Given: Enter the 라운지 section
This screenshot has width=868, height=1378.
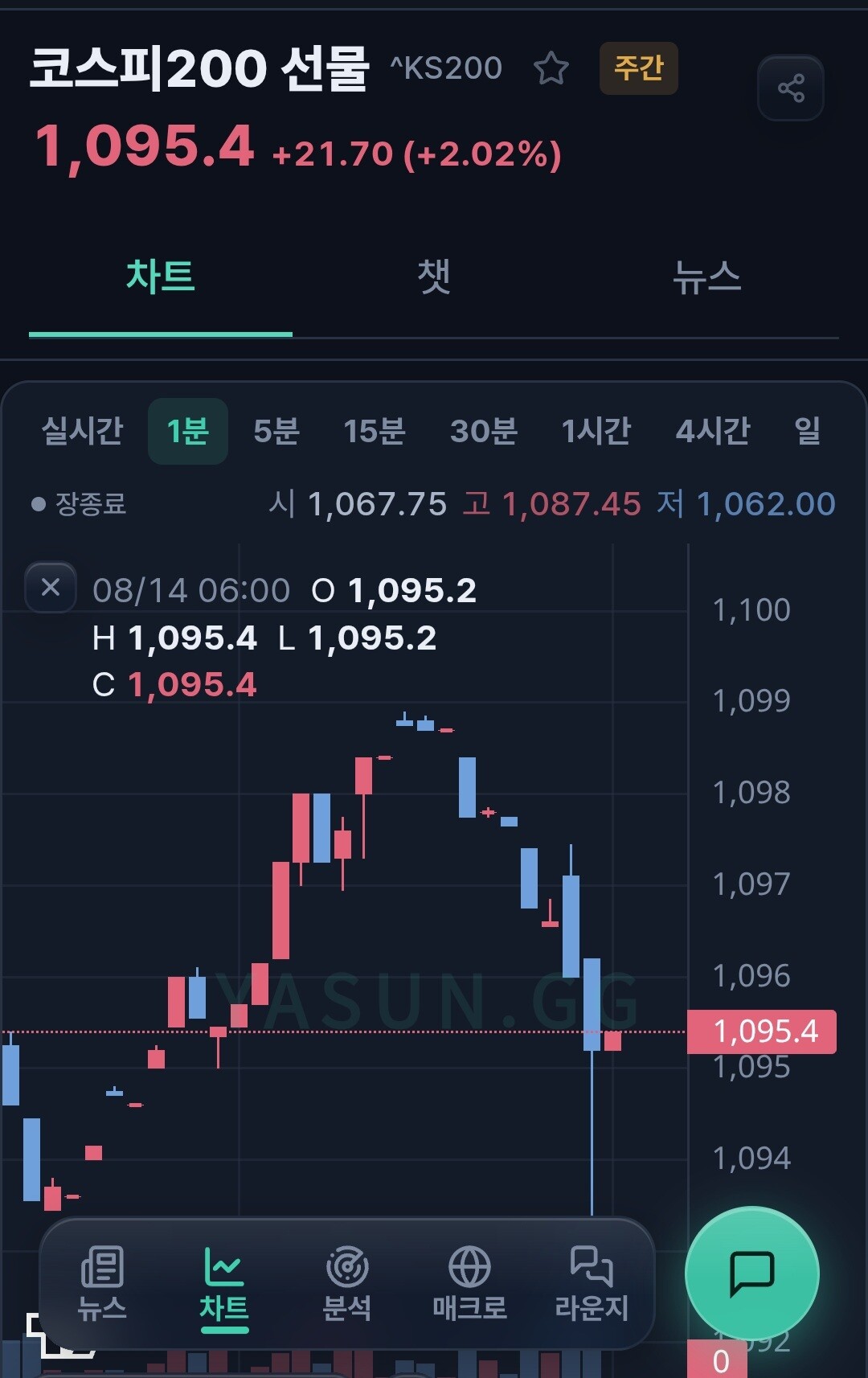Looking at the screenshot, I should (592, 1283).
